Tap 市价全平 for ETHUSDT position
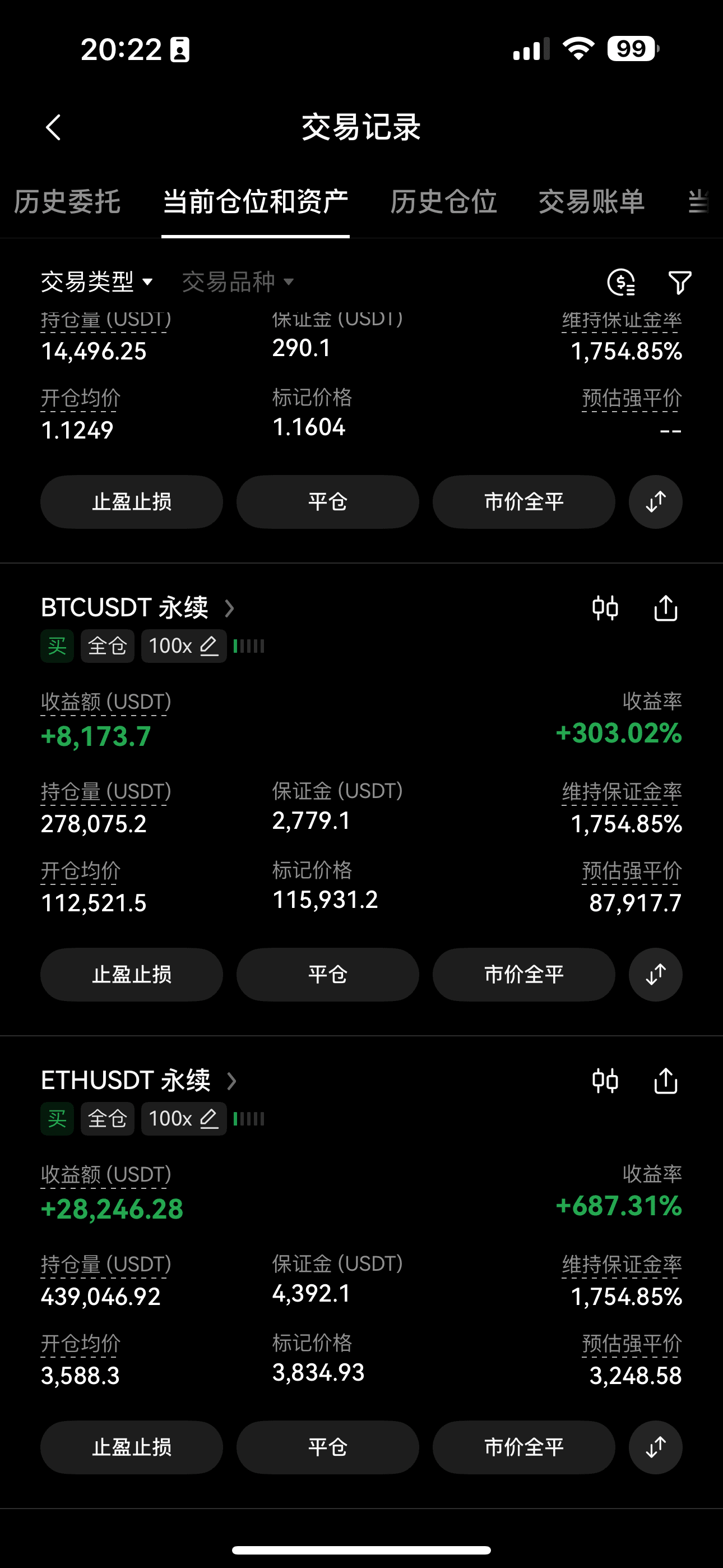723x1568 pixels. click(524, 1447)
